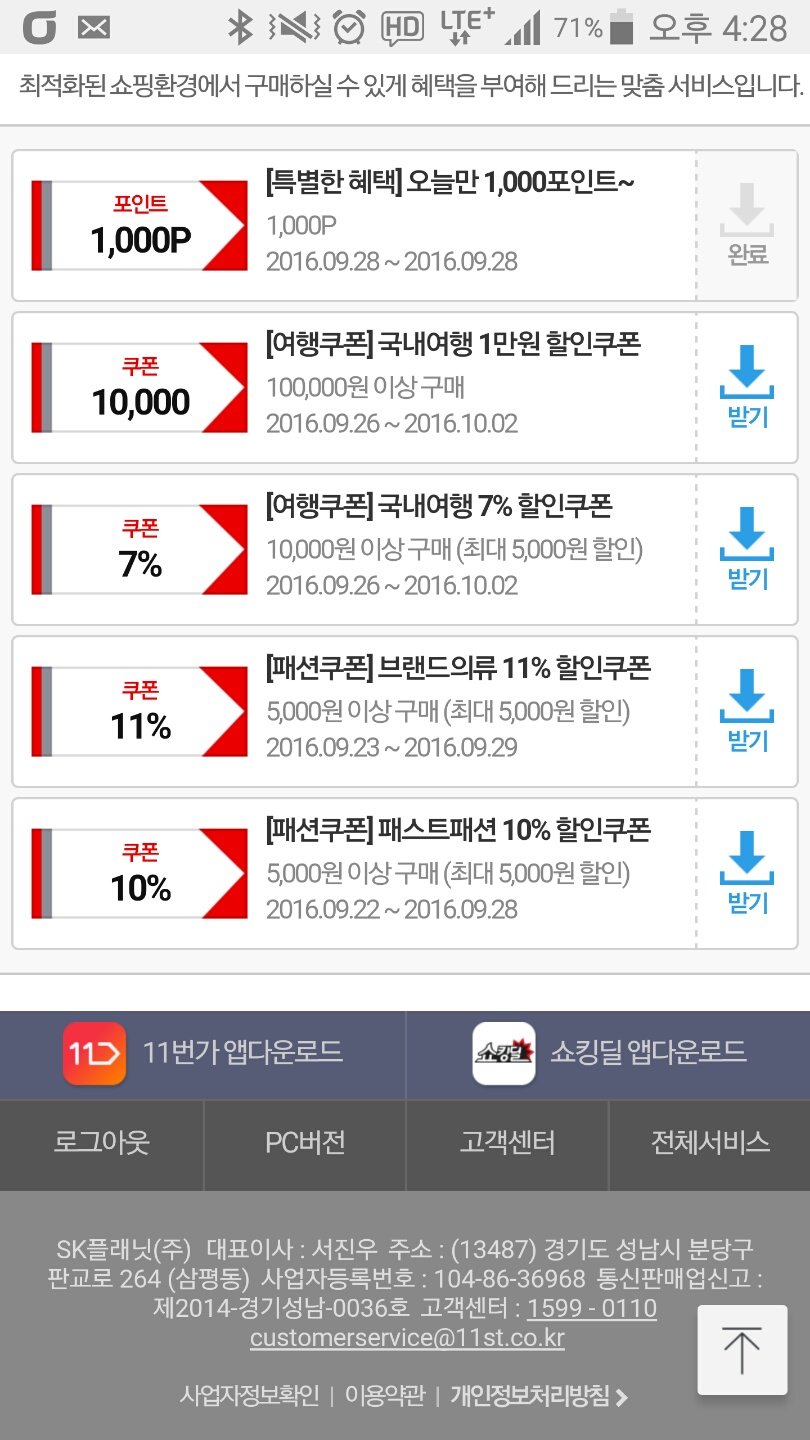This screenshot has width=810, height=1440.
Task: Open 전체서비스 menu
Action: pyautogui.click(x=710, y=1143)
